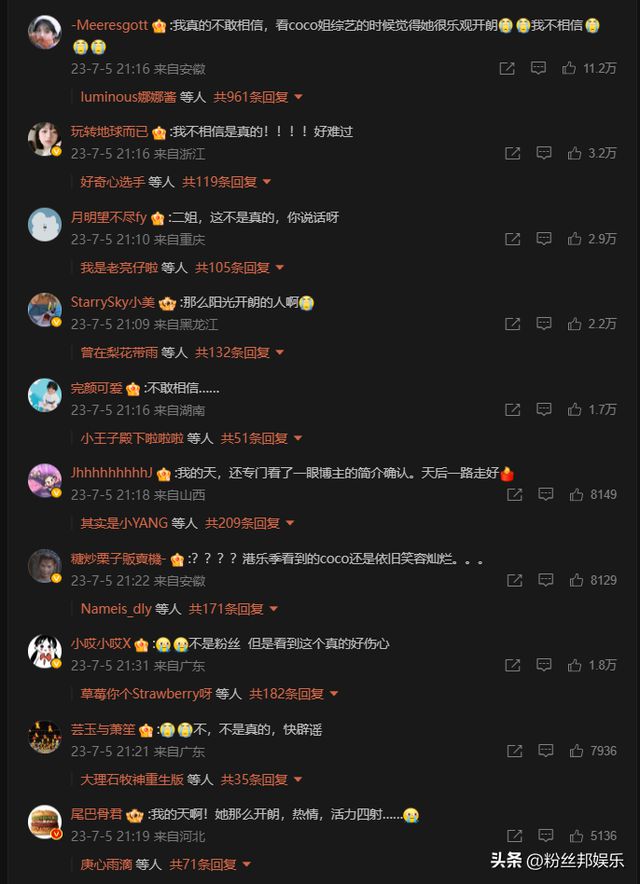
Task: Like the comment by JhhhhhhhhhJ
Action: point(575,494)
